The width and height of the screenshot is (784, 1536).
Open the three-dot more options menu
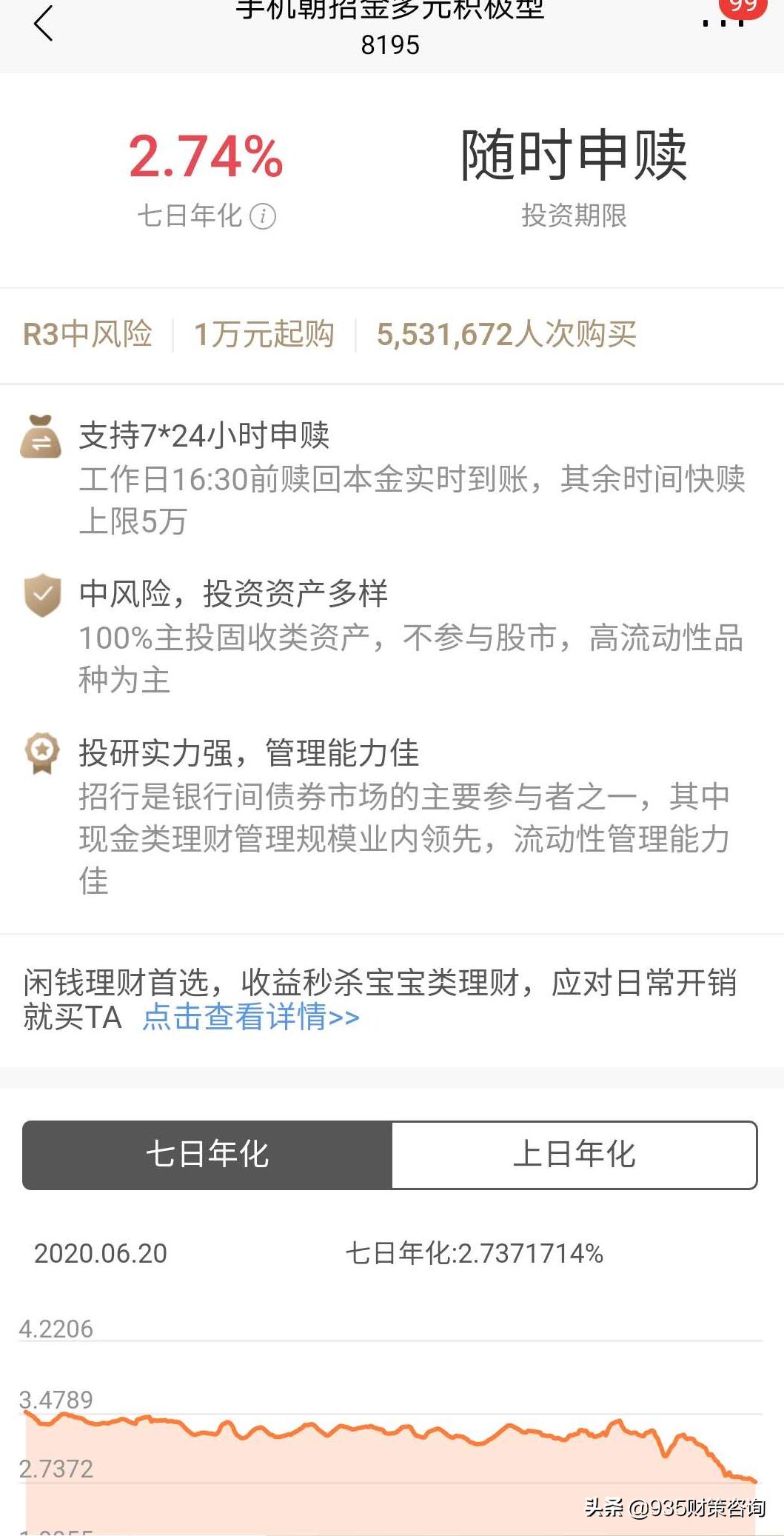pos(722,24)
